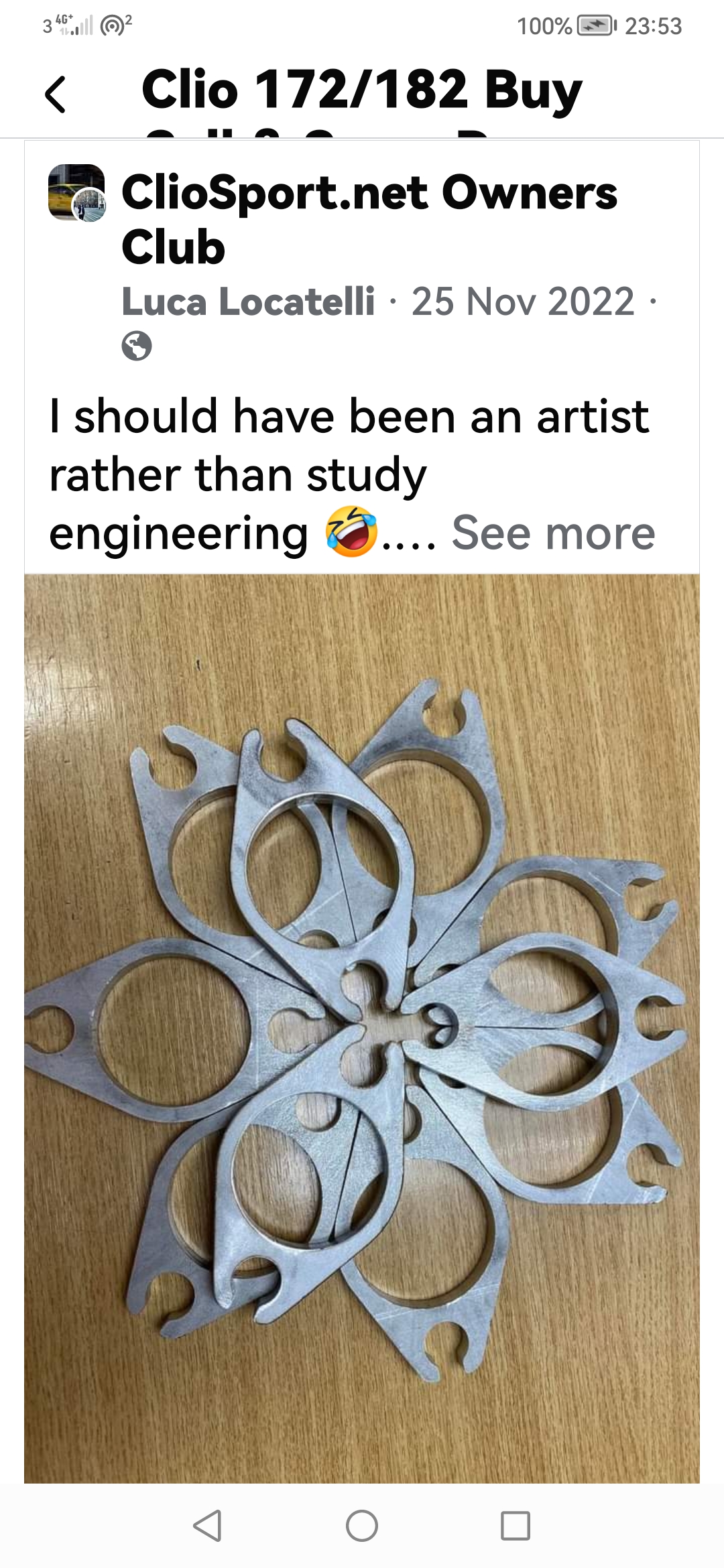This screenshot has height=1568, width=724.
Task: Open the flange photo in the post
Action: point(362,1027)
